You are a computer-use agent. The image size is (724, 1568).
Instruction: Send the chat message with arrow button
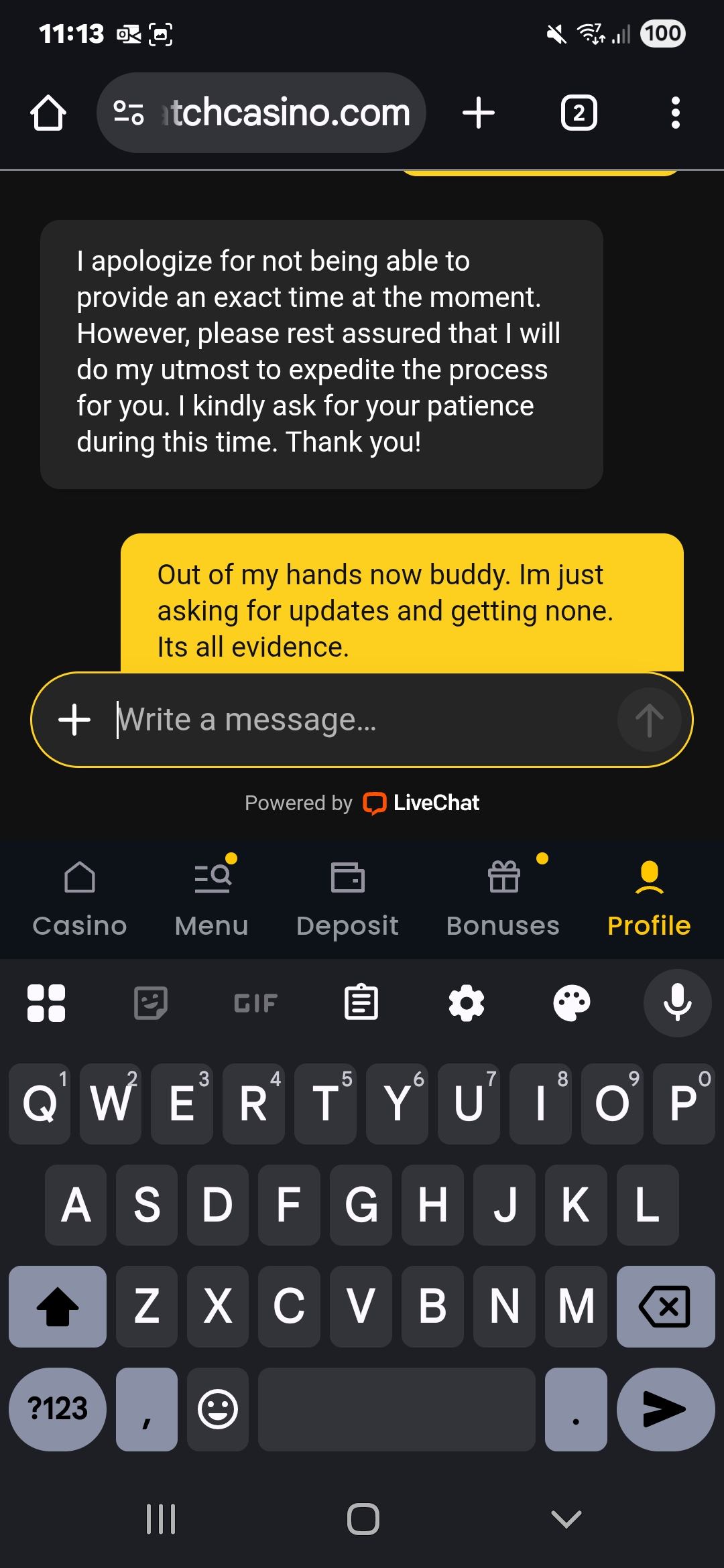[x=649, y=720]
